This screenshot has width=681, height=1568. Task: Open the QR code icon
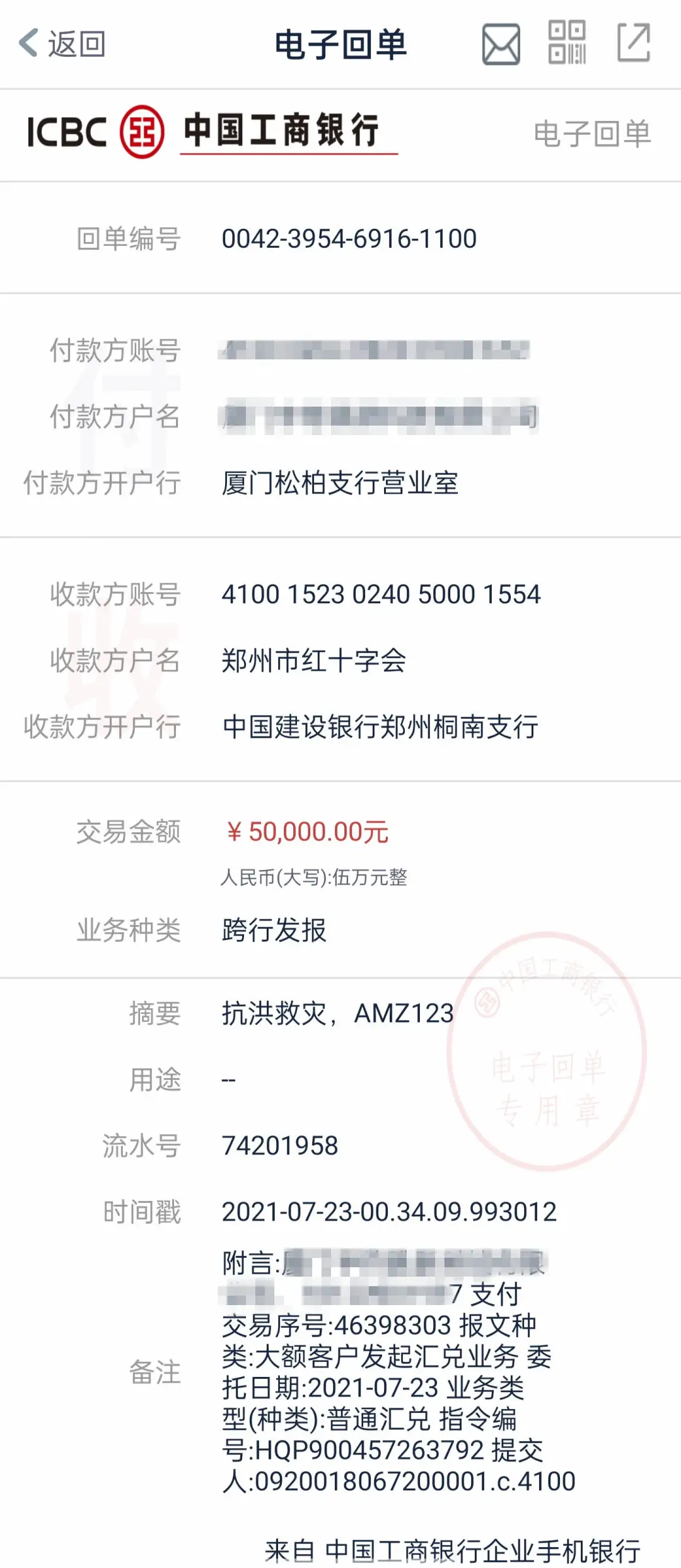click(566, 43)
